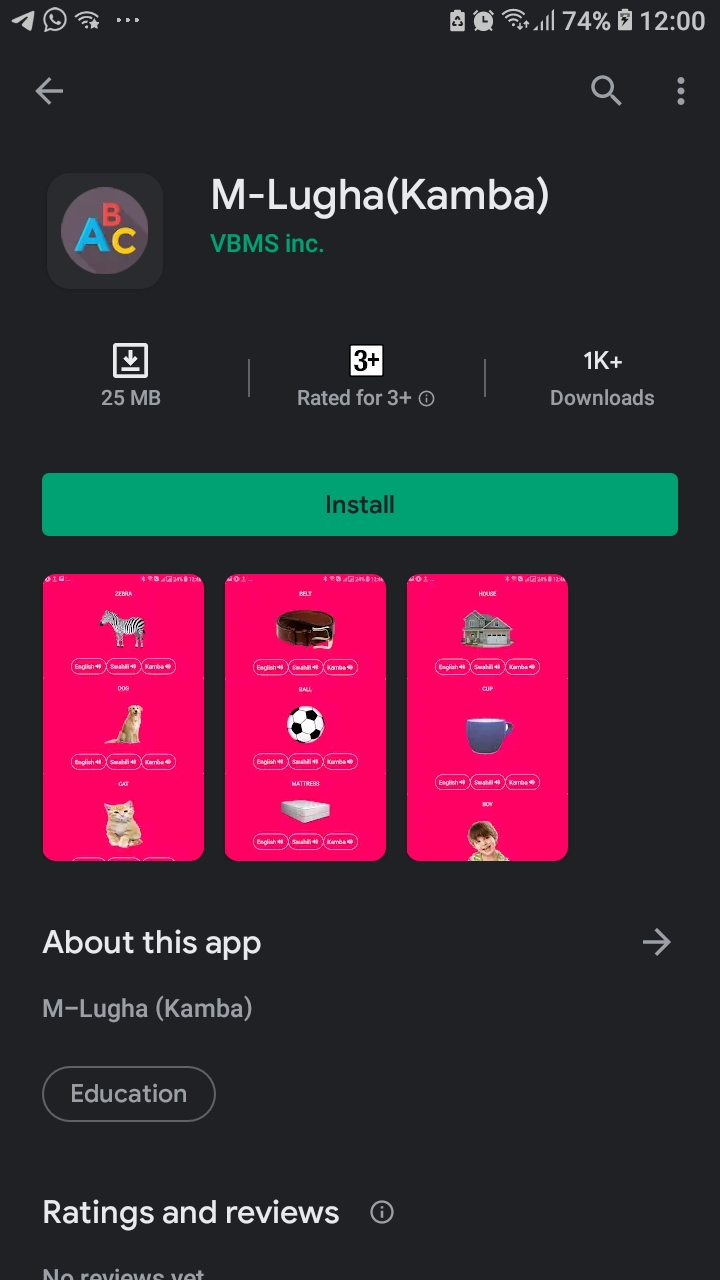The image size is (720, 1280).
Task: Open the zebra screenshot
Action: coord(123,717)
